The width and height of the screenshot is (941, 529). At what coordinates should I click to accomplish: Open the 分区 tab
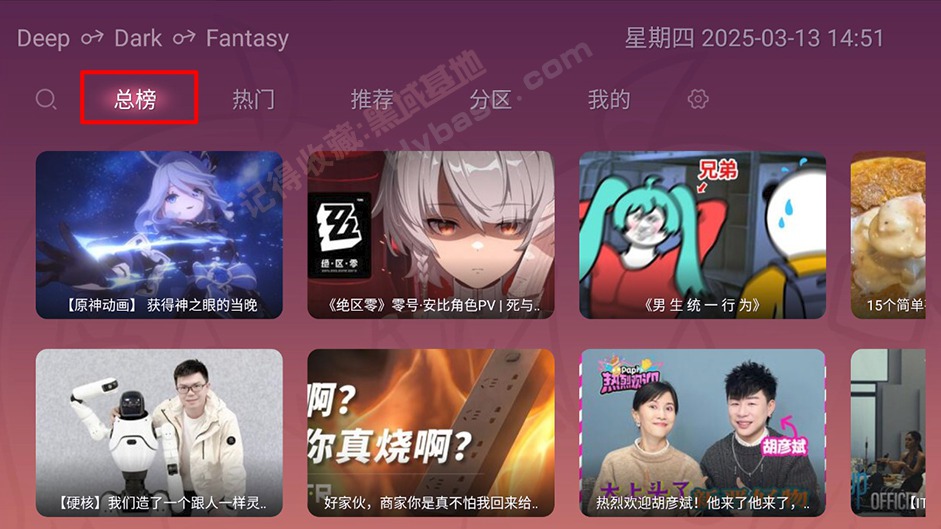(x=490, y=99)
